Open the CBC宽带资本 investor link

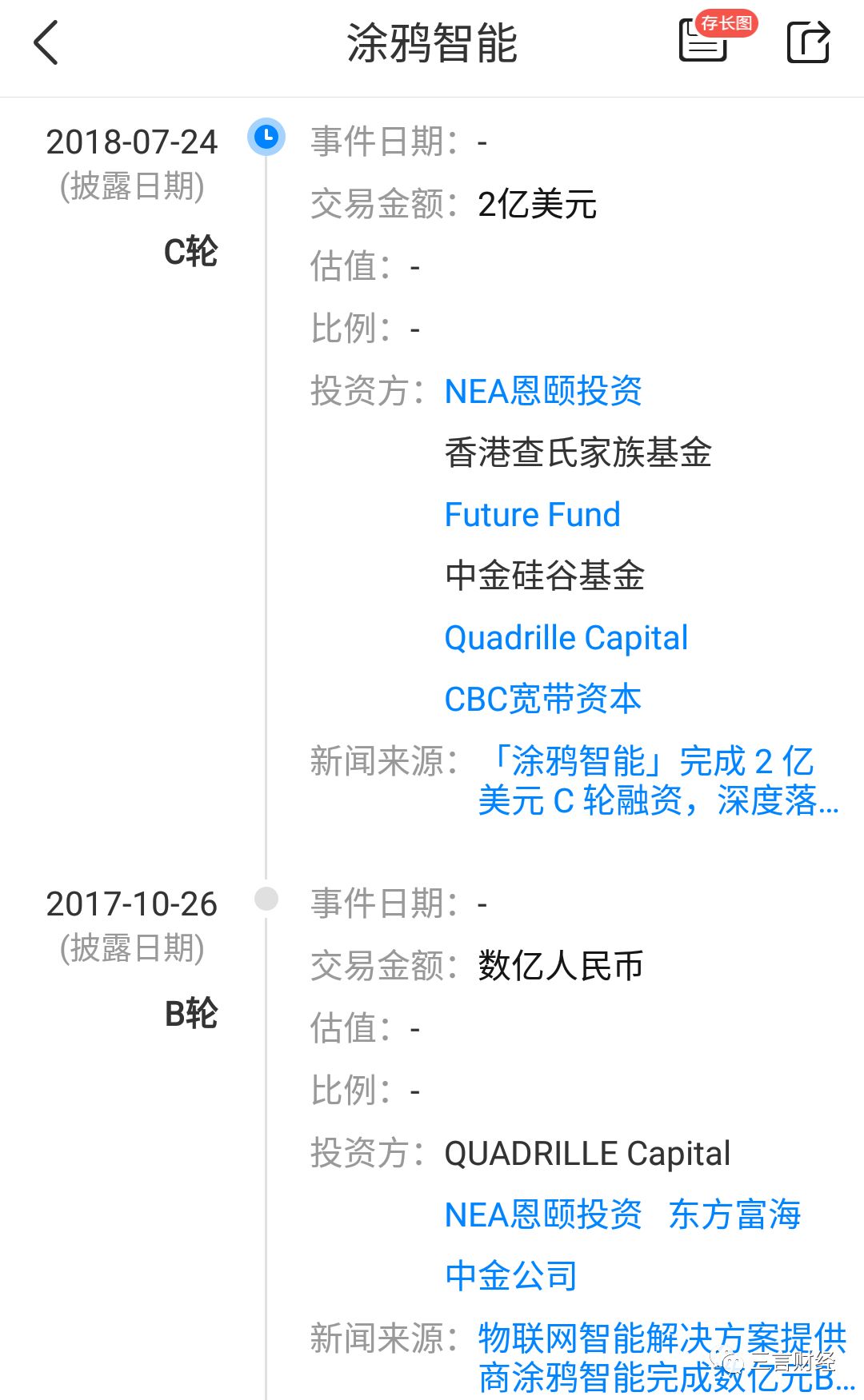tap(542, 700)
